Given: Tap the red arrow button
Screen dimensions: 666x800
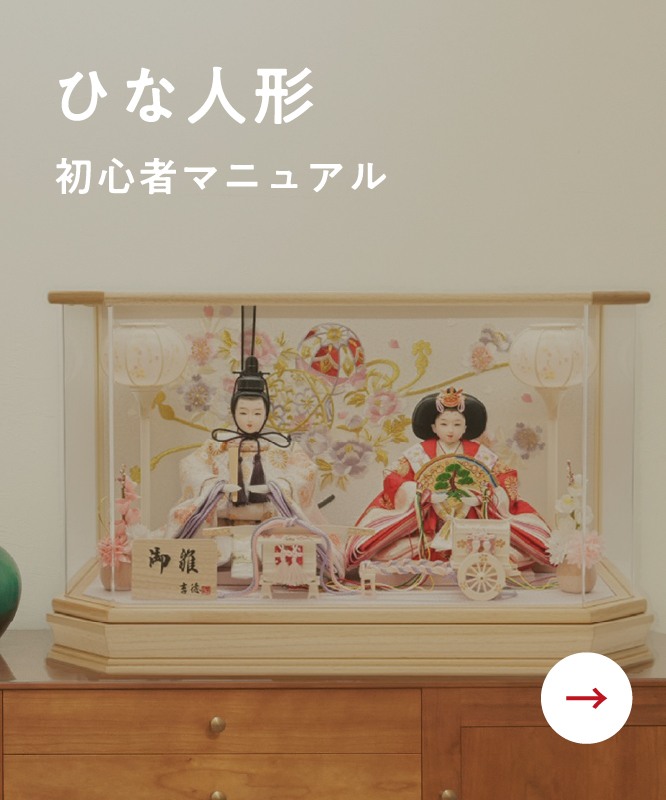Looking at the screenshot, I should click(x=586, y=698).
